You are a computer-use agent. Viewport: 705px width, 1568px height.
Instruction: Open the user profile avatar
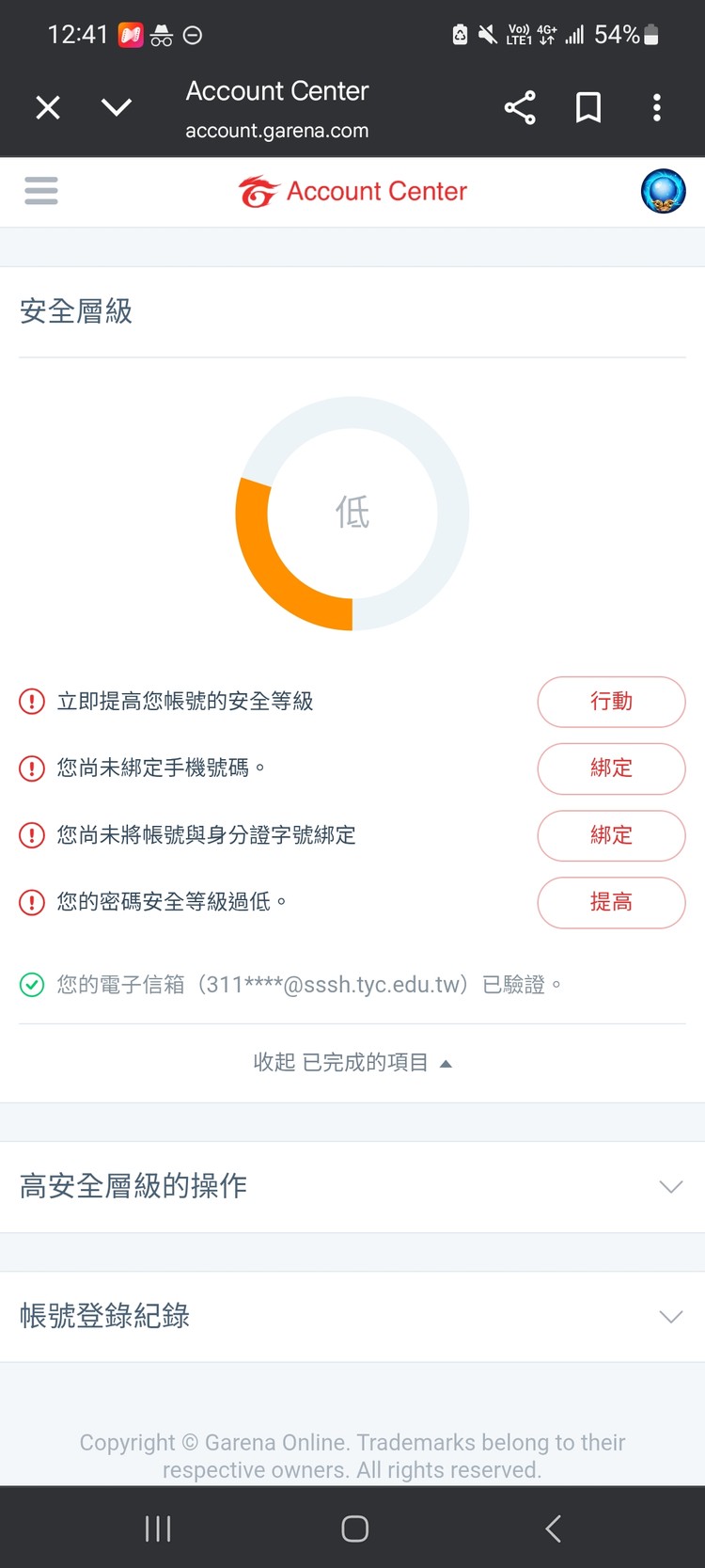point(663,191)
